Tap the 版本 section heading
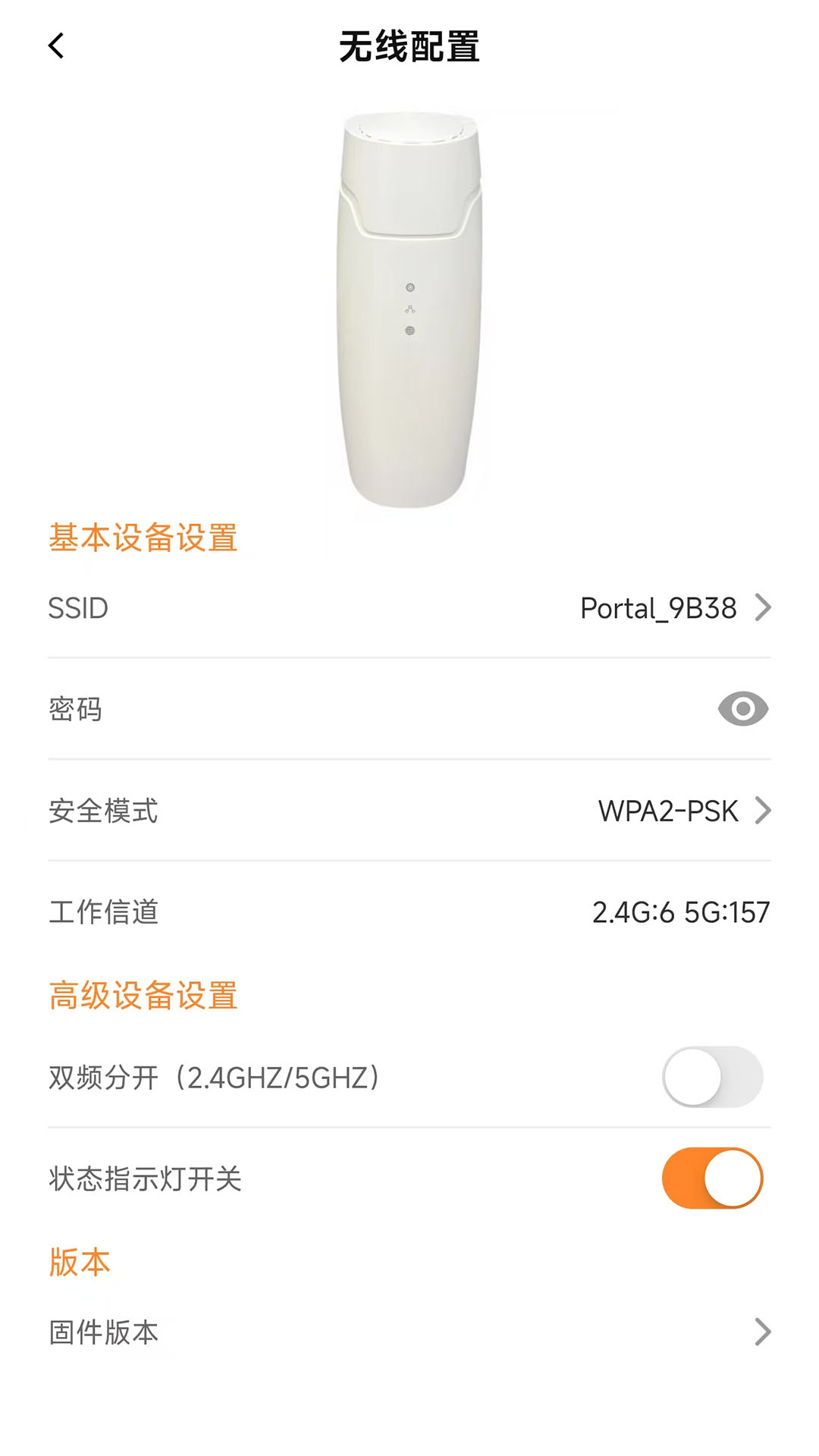 point(80,1260)
